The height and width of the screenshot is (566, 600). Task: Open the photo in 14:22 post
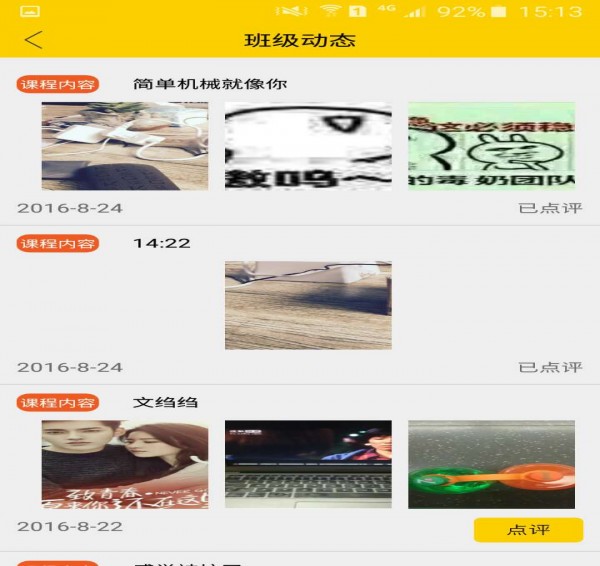(x=308, y=305)
